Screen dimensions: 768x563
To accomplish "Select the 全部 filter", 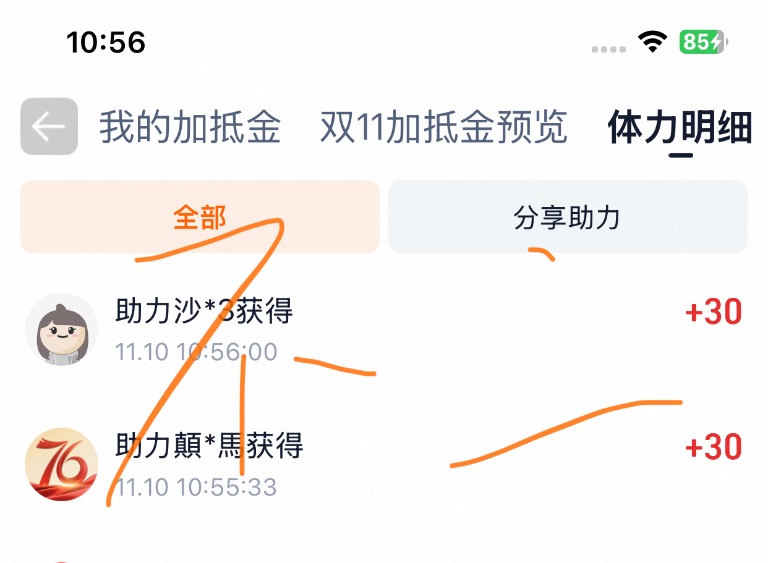I will pos(200,217).
